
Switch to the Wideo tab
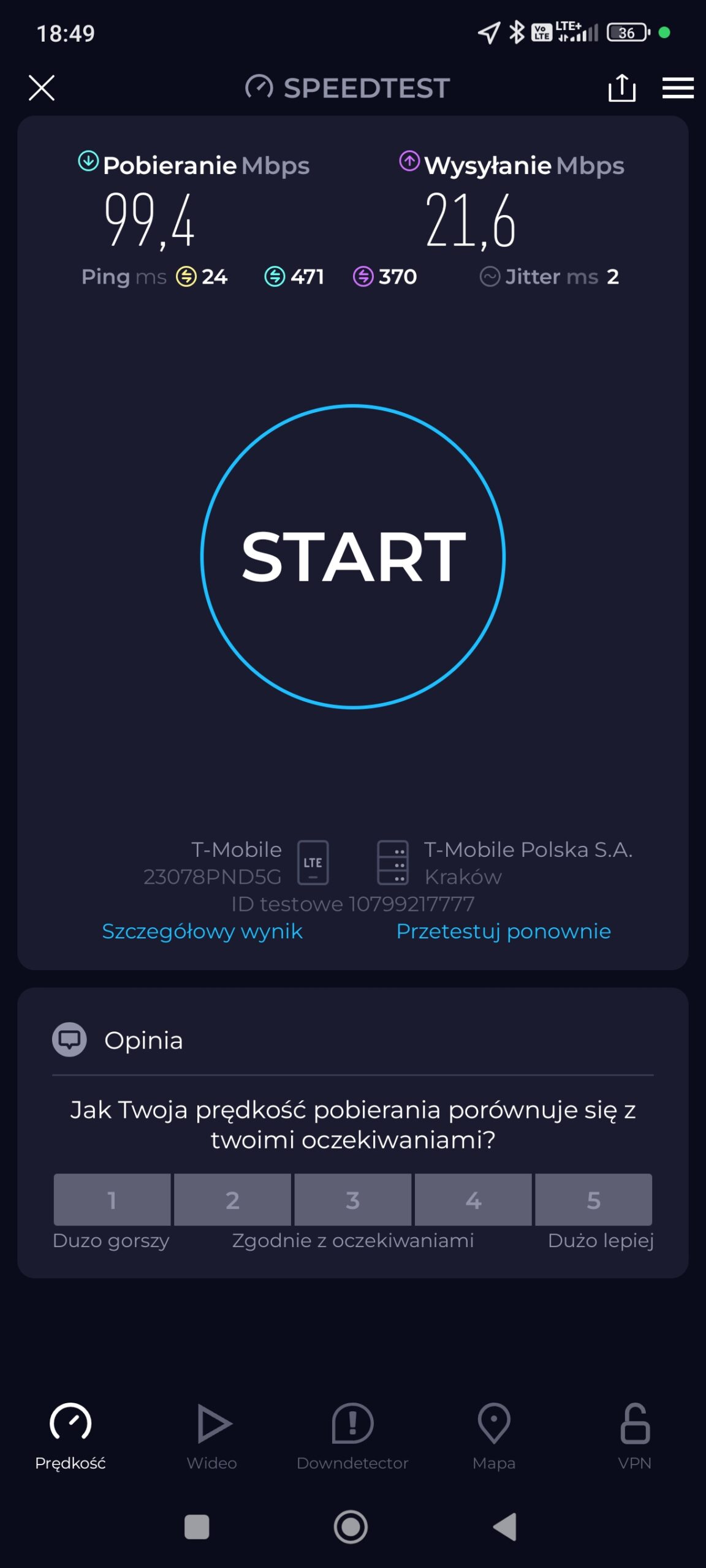[x=212, y=1436]
